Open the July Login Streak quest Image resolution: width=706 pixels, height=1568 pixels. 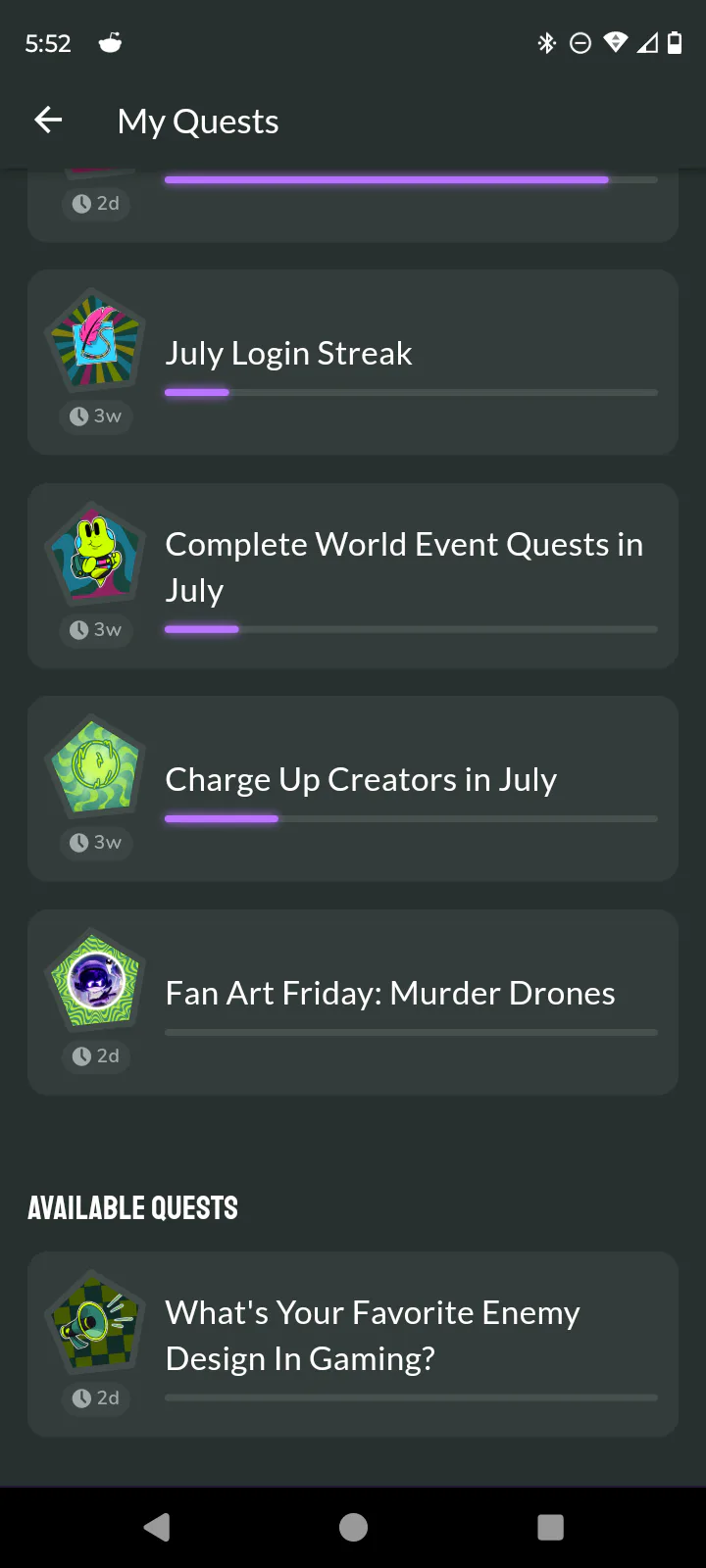click(x=353, y=362)
